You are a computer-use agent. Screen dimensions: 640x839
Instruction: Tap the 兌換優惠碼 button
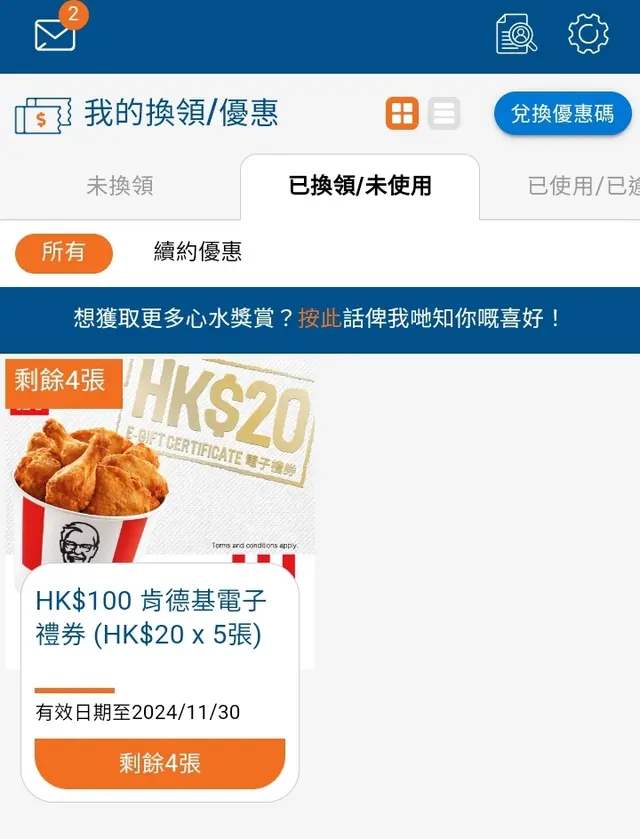click(562, 114)
